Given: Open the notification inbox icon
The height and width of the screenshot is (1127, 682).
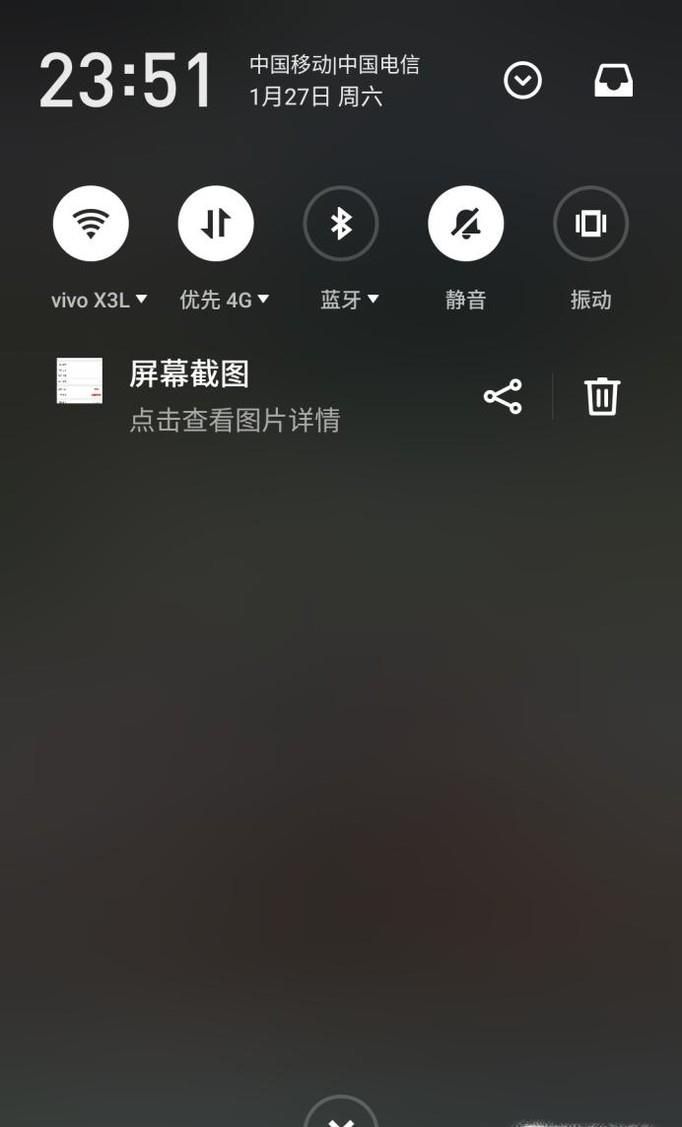Looking at the screenshot, I should click(614, 80).
